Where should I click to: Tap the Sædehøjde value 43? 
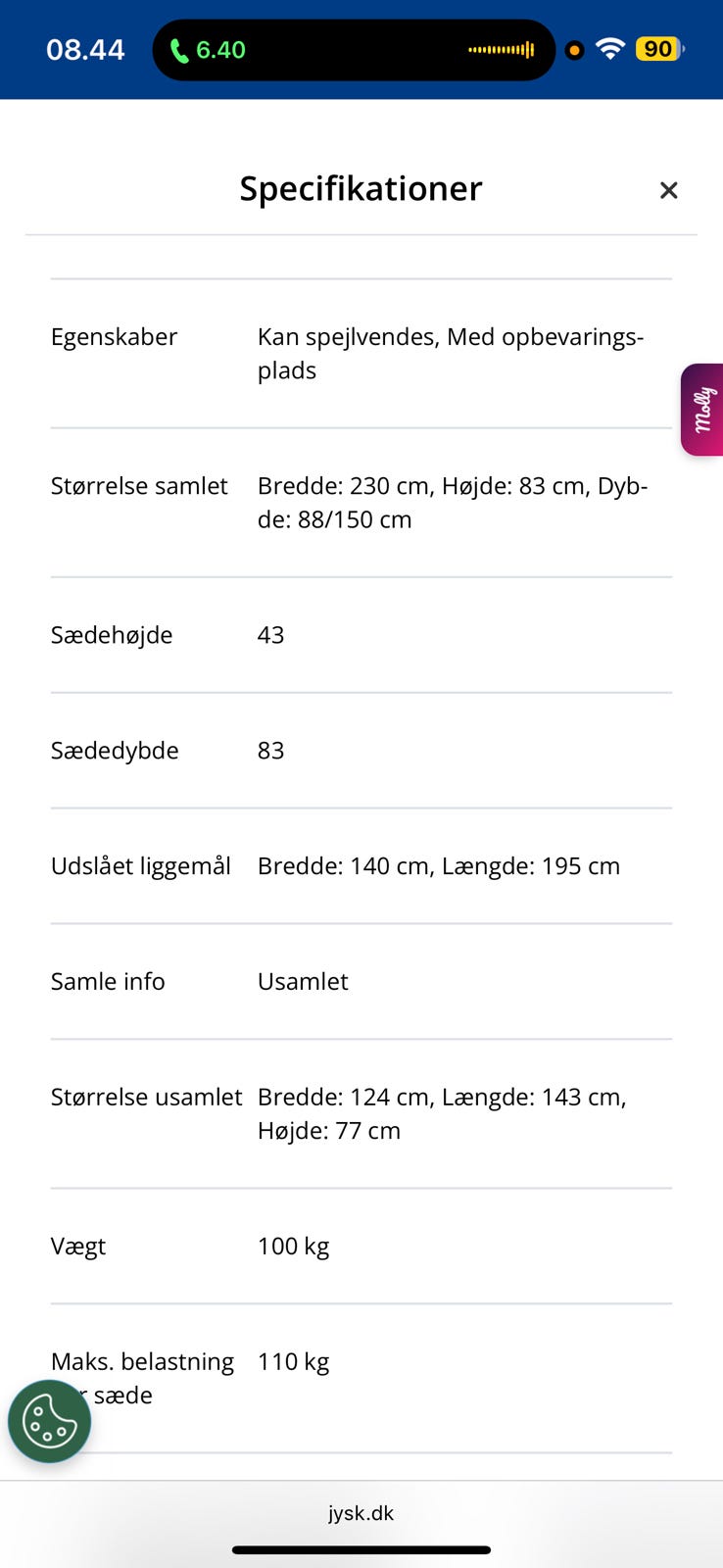(x=270, y=635)
